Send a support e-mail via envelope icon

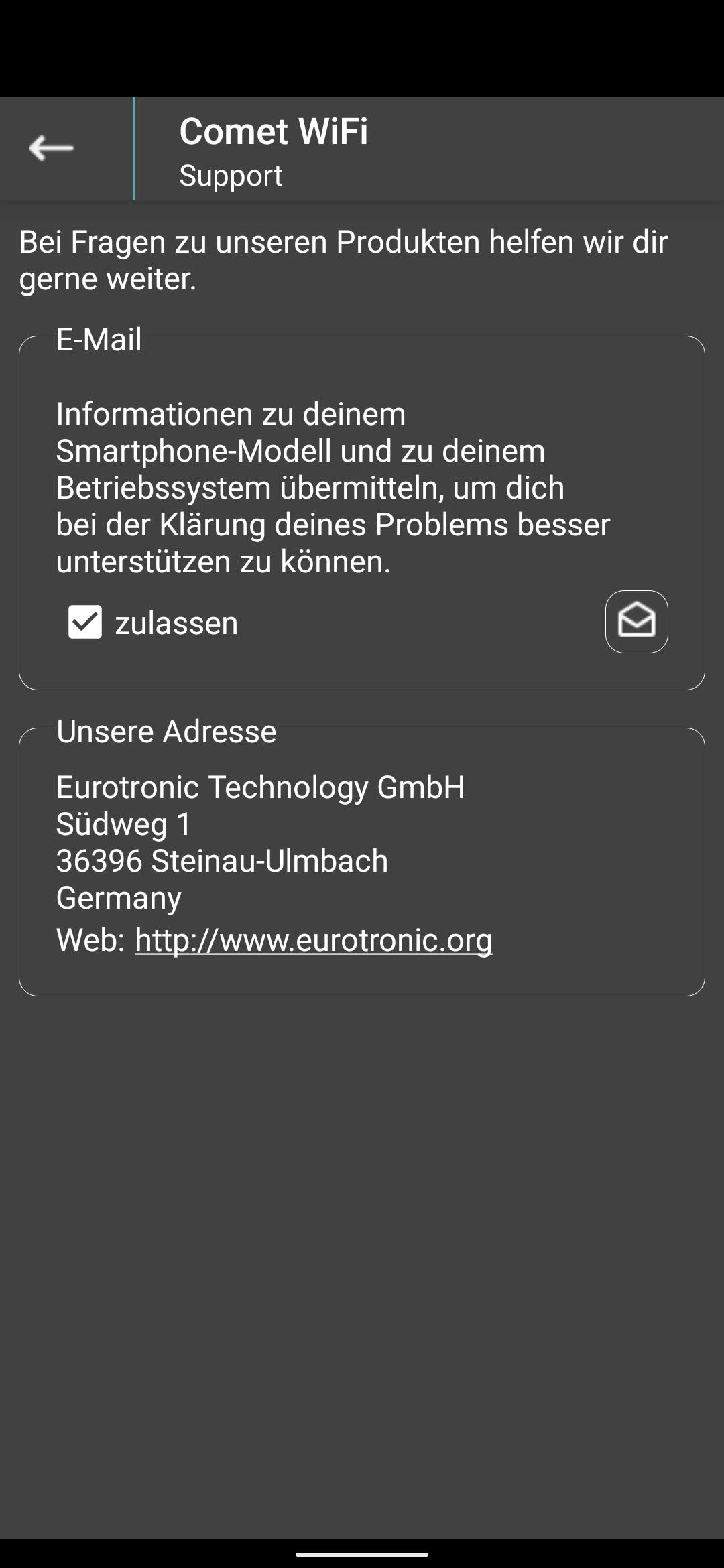[x=636, y=622]
